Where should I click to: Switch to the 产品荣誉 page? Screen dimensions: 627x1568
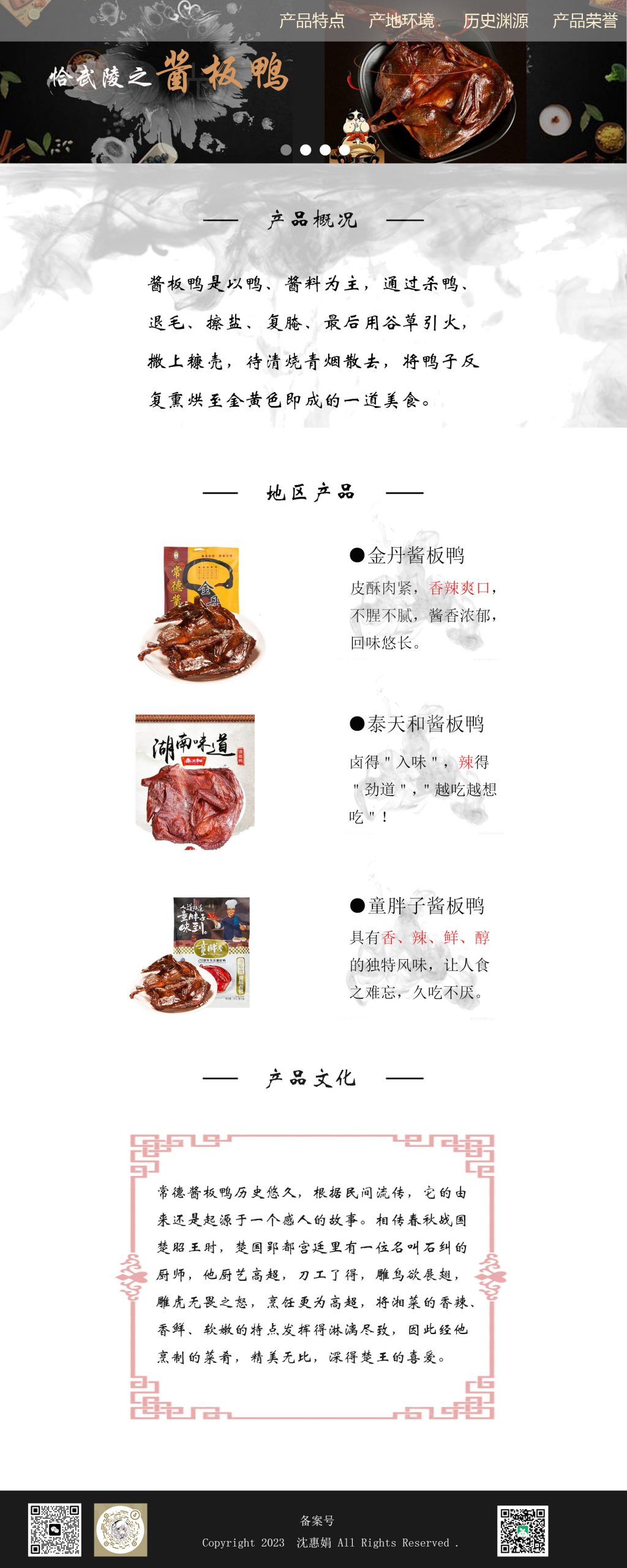point(585,21)
